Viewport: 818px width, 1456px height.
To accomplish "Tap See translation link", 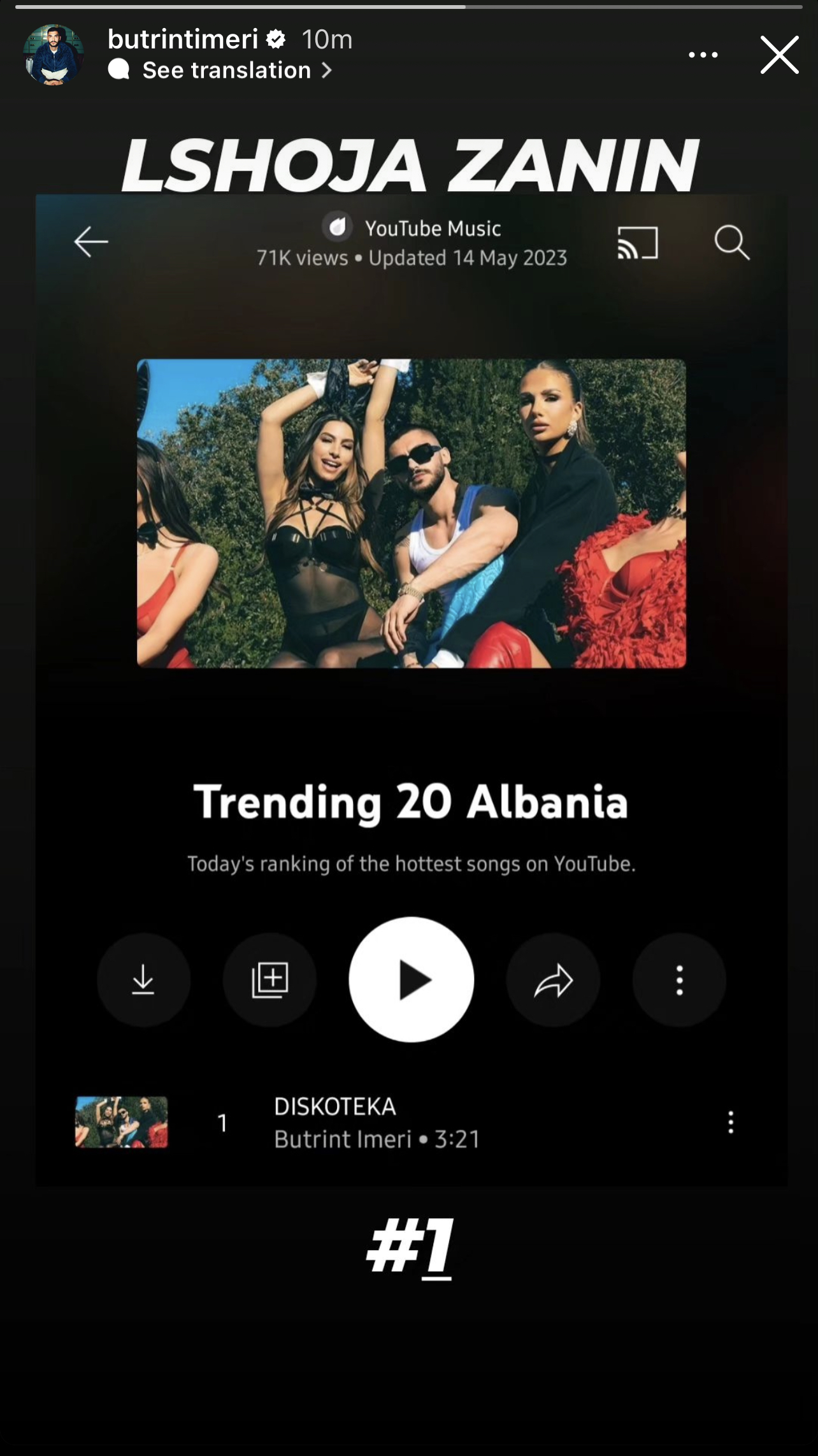I will click(x=226, y=70).
